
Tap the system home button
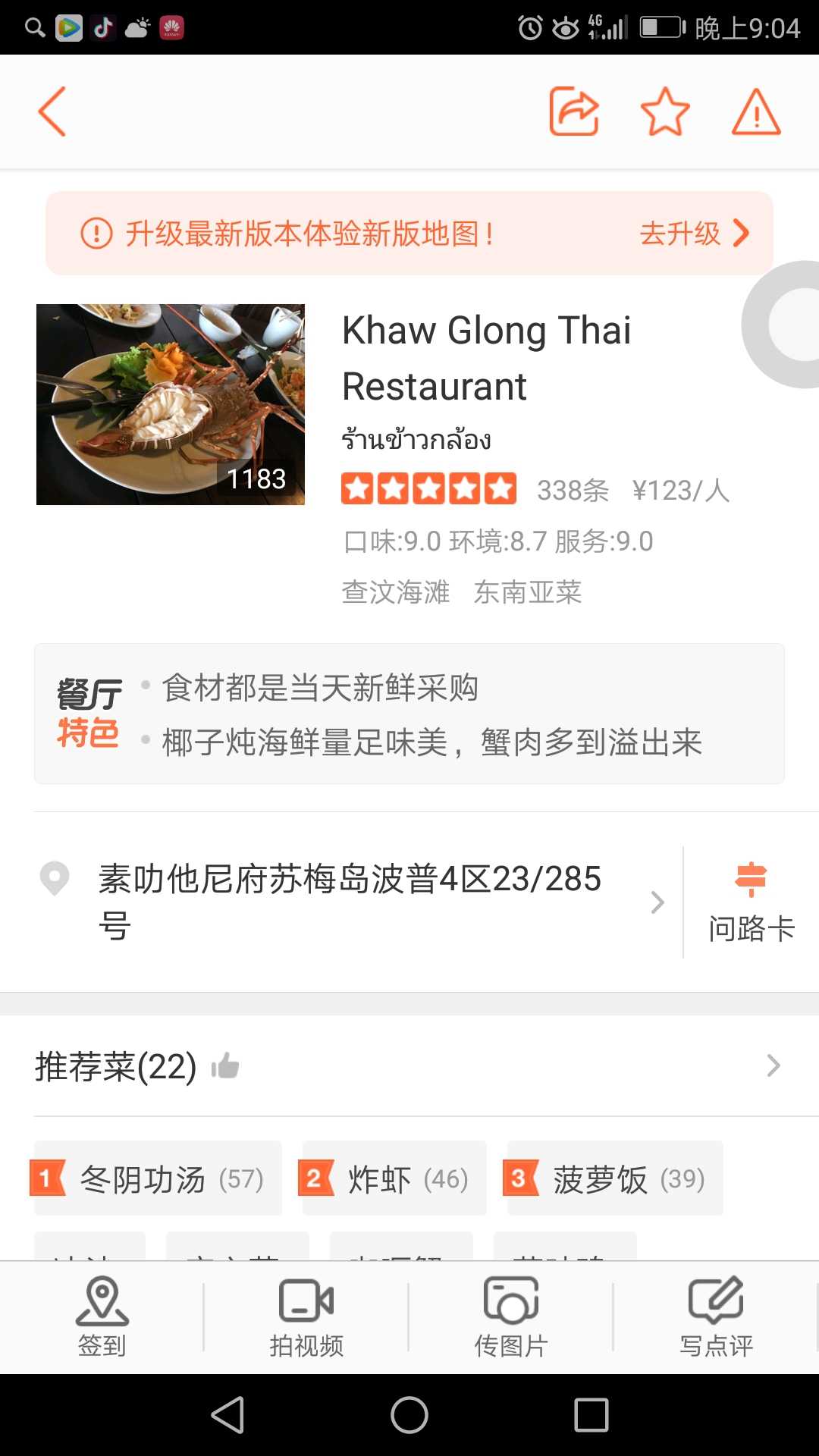click(x=409, y=1415)
